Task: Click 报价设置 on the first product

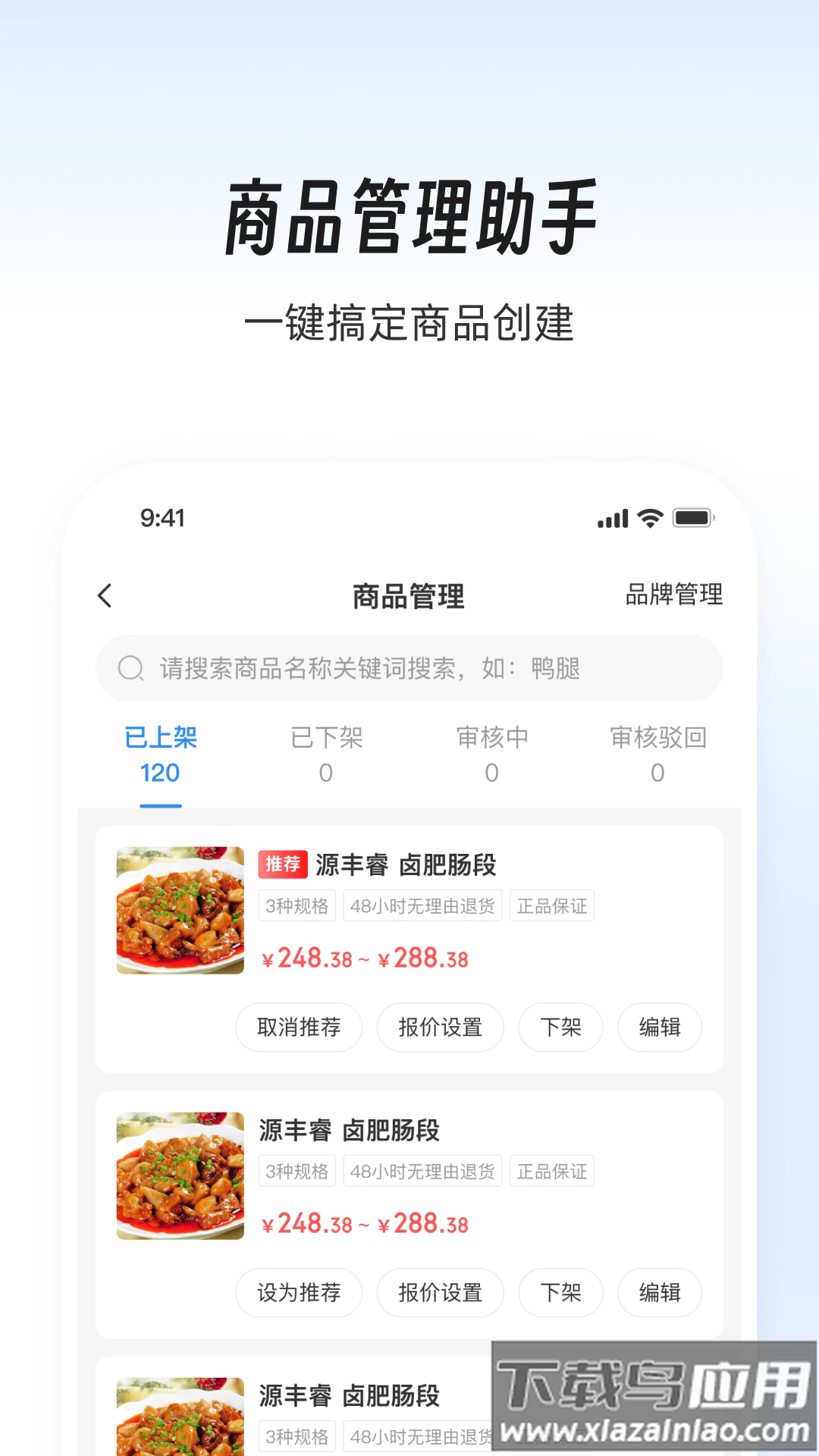Action: tap(440, 1027)
